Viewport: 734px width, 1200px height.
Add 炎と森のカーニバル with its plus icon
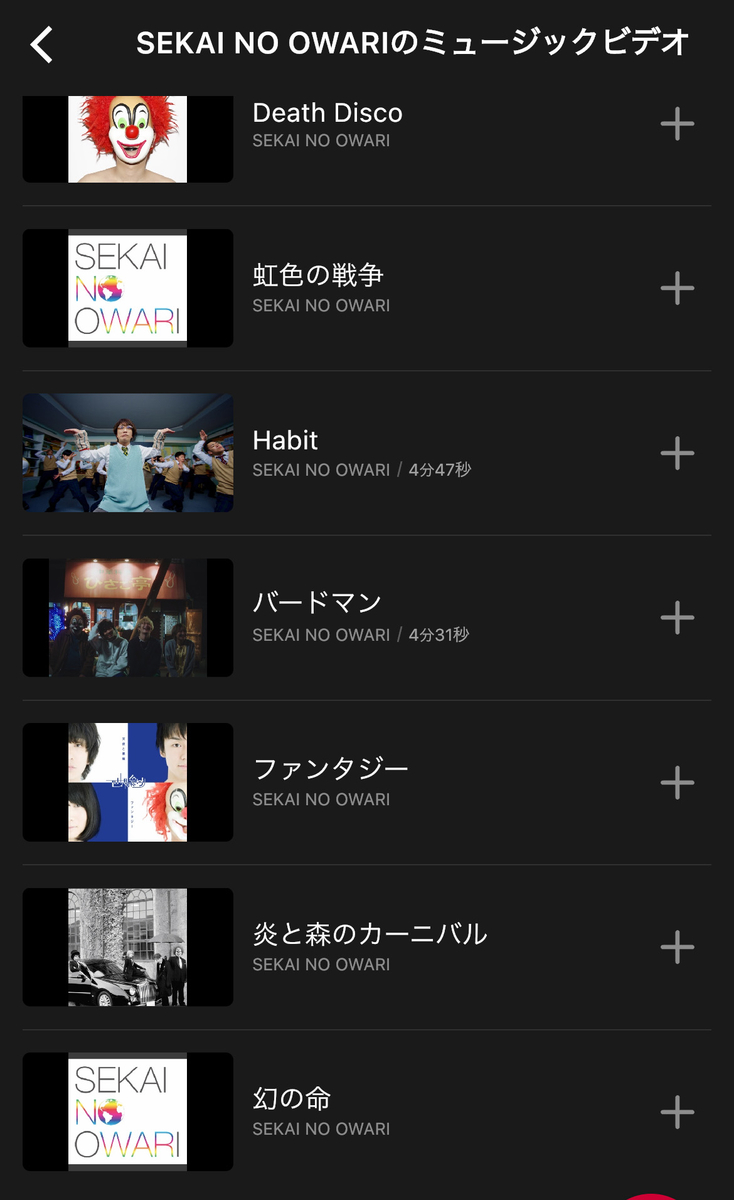pos(677,947)
